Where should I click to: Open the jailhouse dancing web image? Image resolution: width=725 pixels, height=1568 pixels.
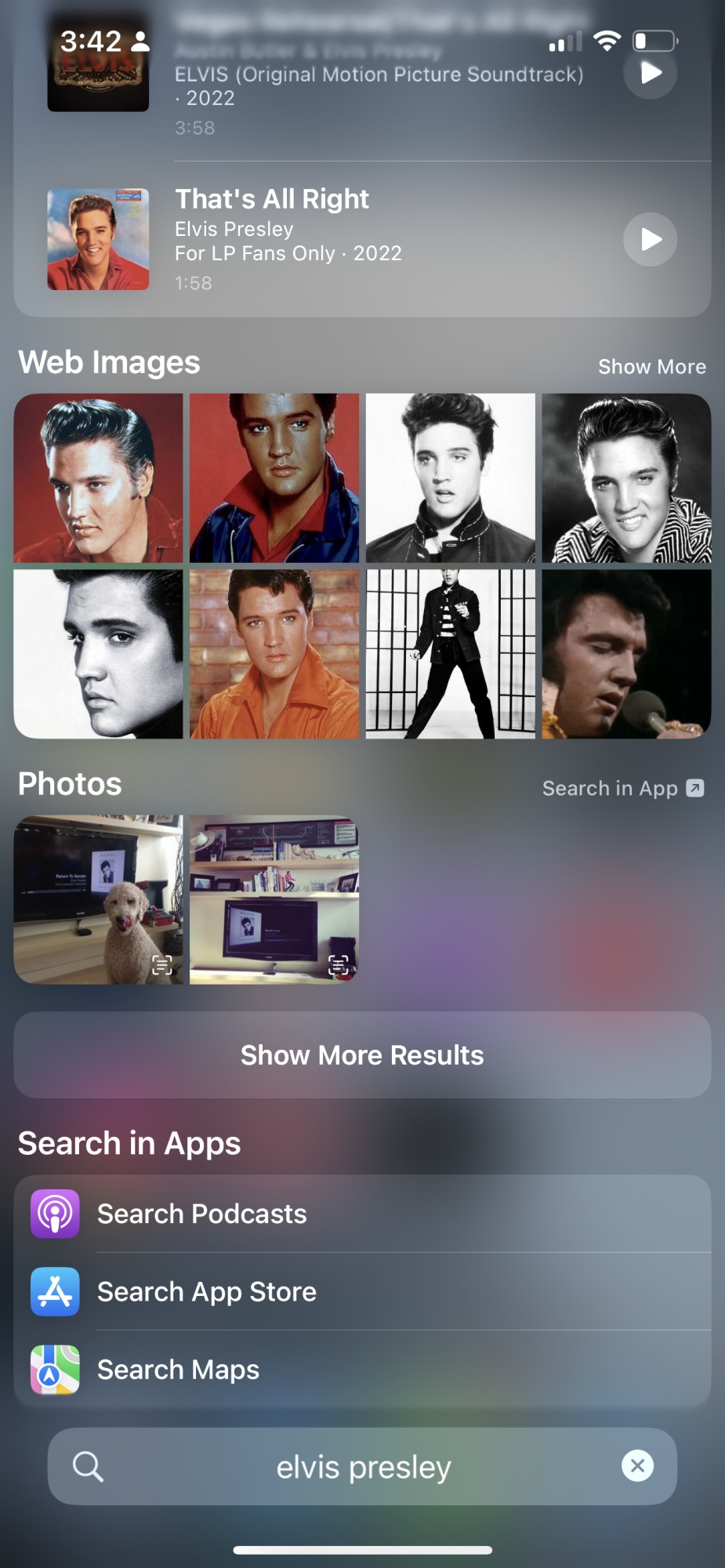(451, 654)
